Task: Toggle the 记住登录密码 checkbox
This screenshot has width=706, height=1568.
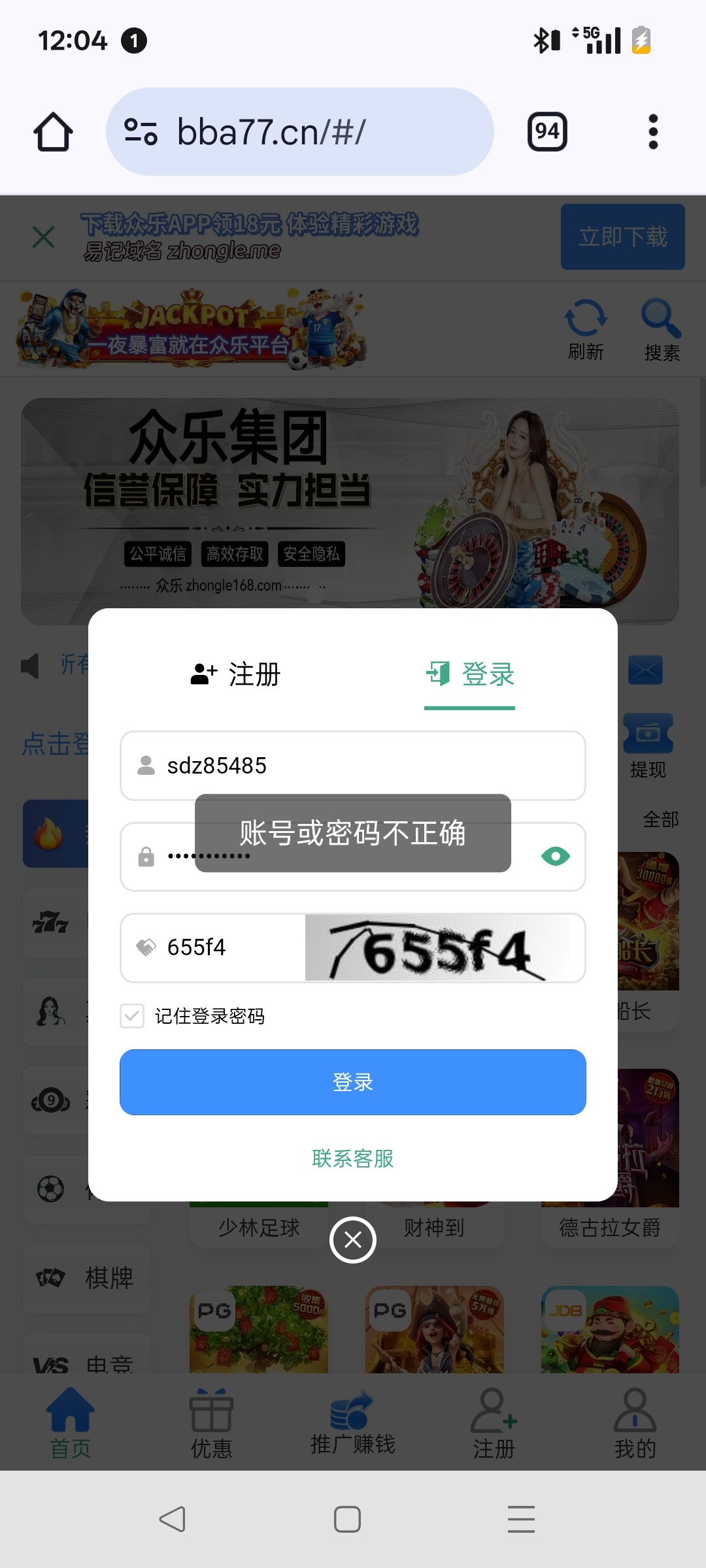Action: [132, 1016]
